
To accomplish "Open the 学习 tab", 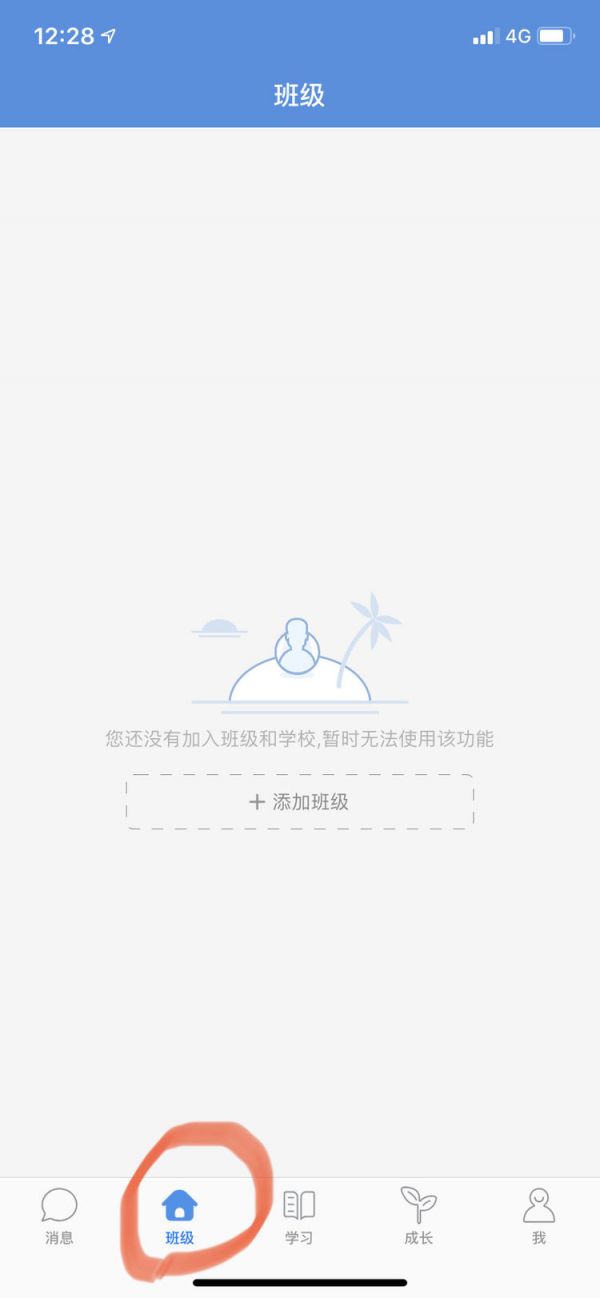I will (299, 1215).
